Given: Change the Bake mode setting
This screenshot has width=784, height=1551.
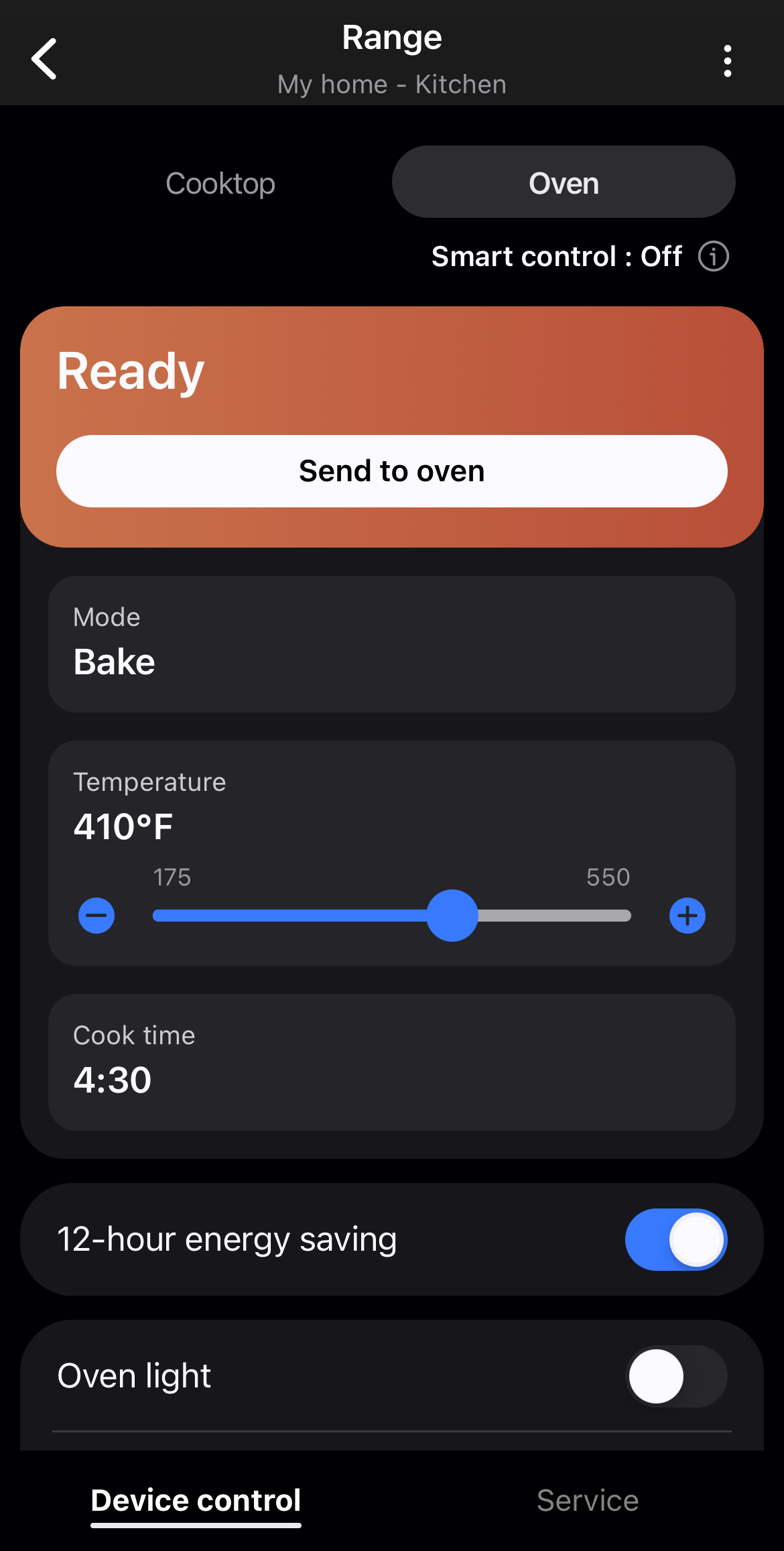Looking at the screenshot, I should tap(392, 644).
